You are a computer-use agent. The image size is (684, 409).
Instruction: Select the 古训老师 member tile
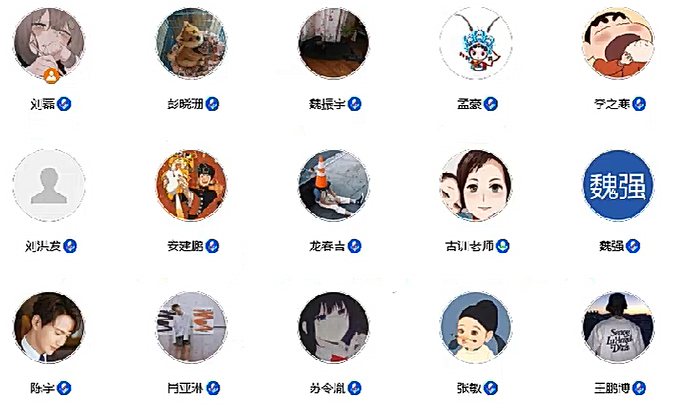click(x=475, y=186)
